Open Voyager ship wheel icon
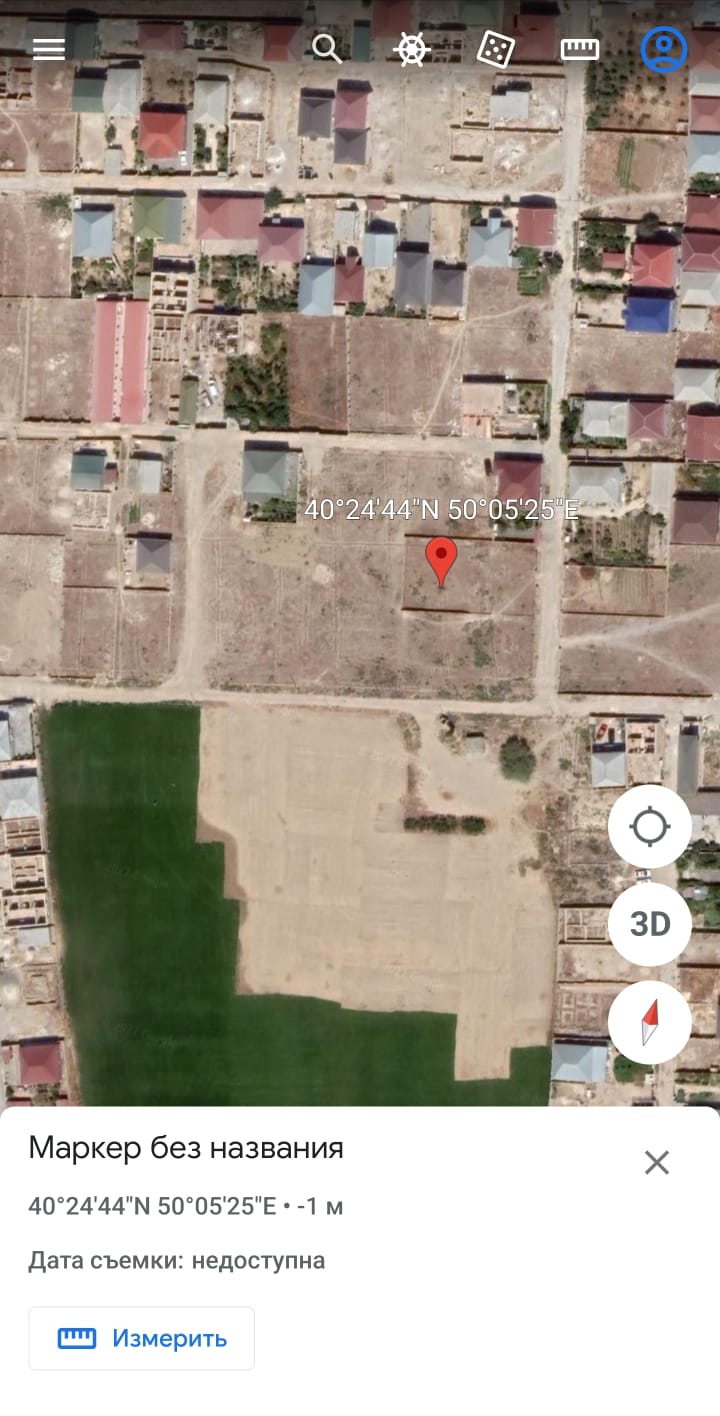This screenshot has width=720, height=1416. click(x=412, y=49)
